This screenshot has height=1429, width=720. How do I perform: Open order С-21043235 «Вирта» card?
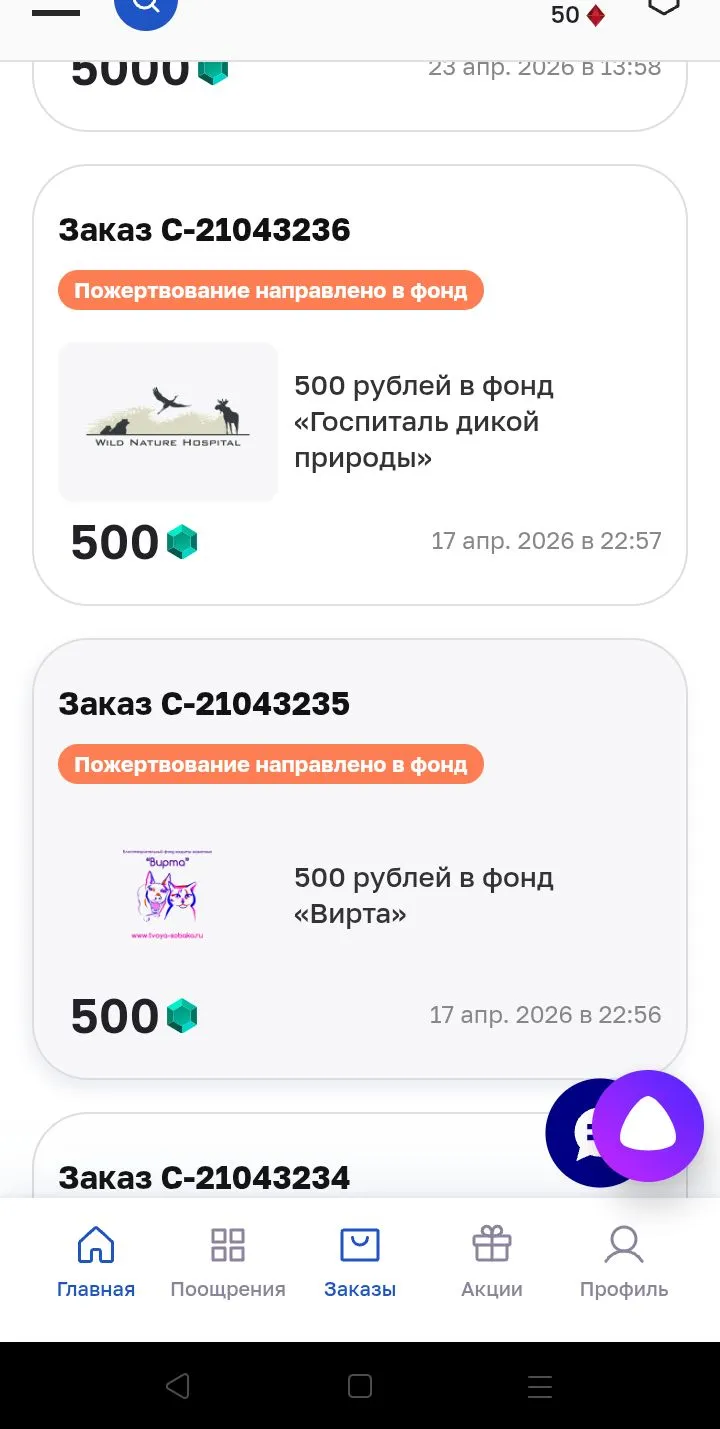coord(360,859)
